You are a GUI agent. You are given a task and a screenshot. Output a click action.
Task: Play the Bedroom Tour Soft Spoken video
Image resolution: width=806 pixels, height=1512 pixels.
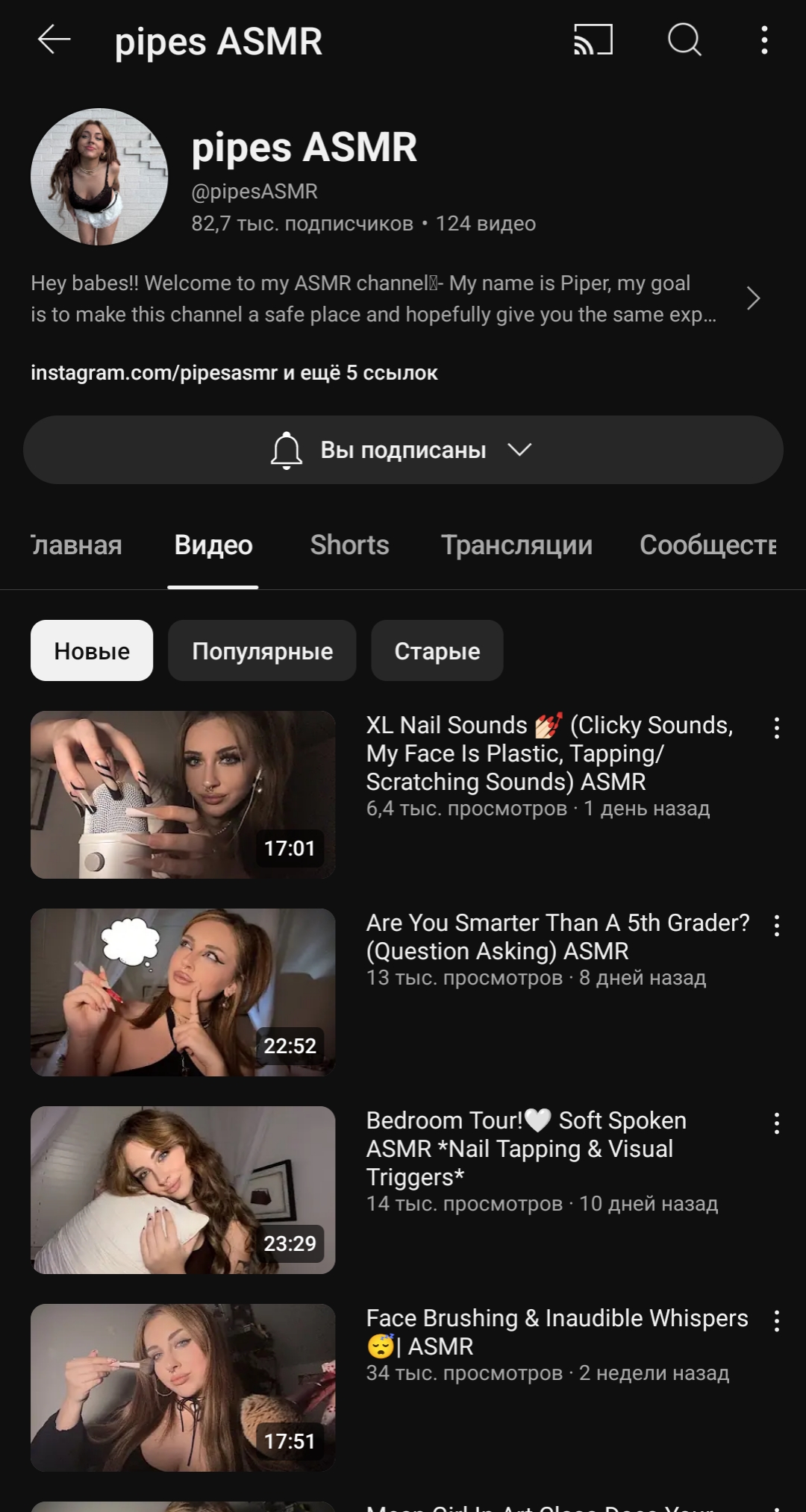tap(183, 1190)
